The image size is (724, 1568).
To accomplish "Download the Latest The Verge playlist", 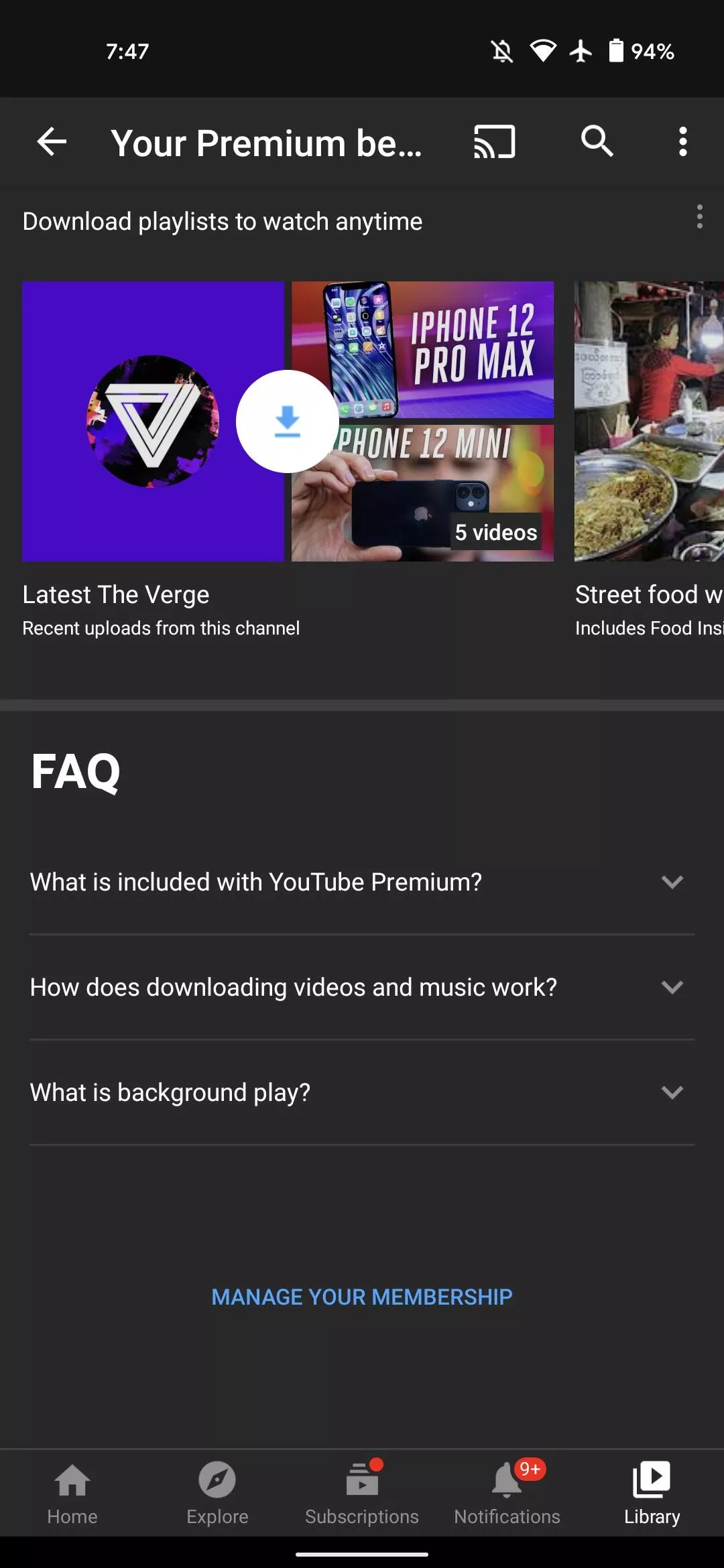I will [x=288, y=421].
